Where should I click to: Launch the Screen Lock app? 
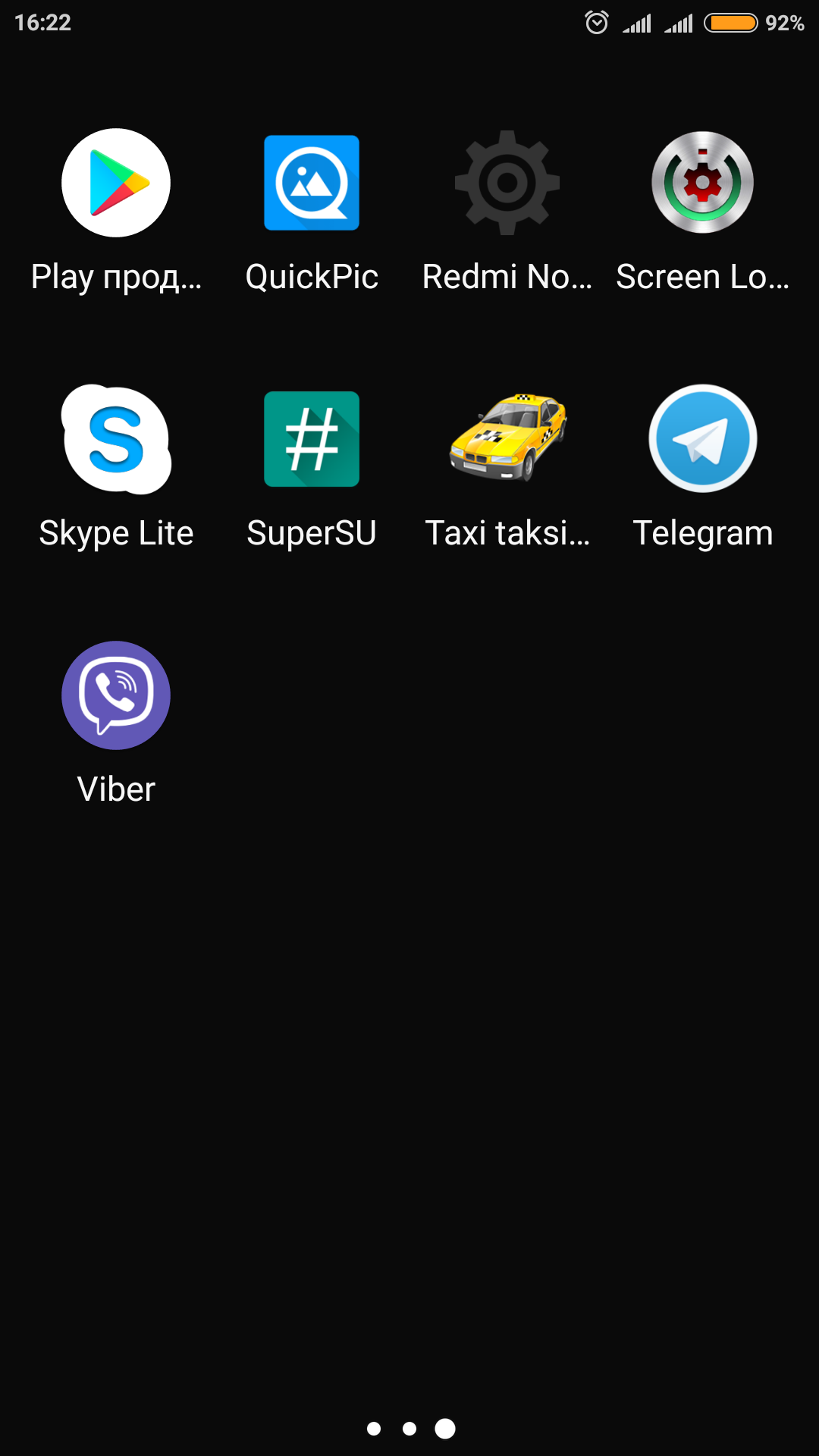point(702,183)
